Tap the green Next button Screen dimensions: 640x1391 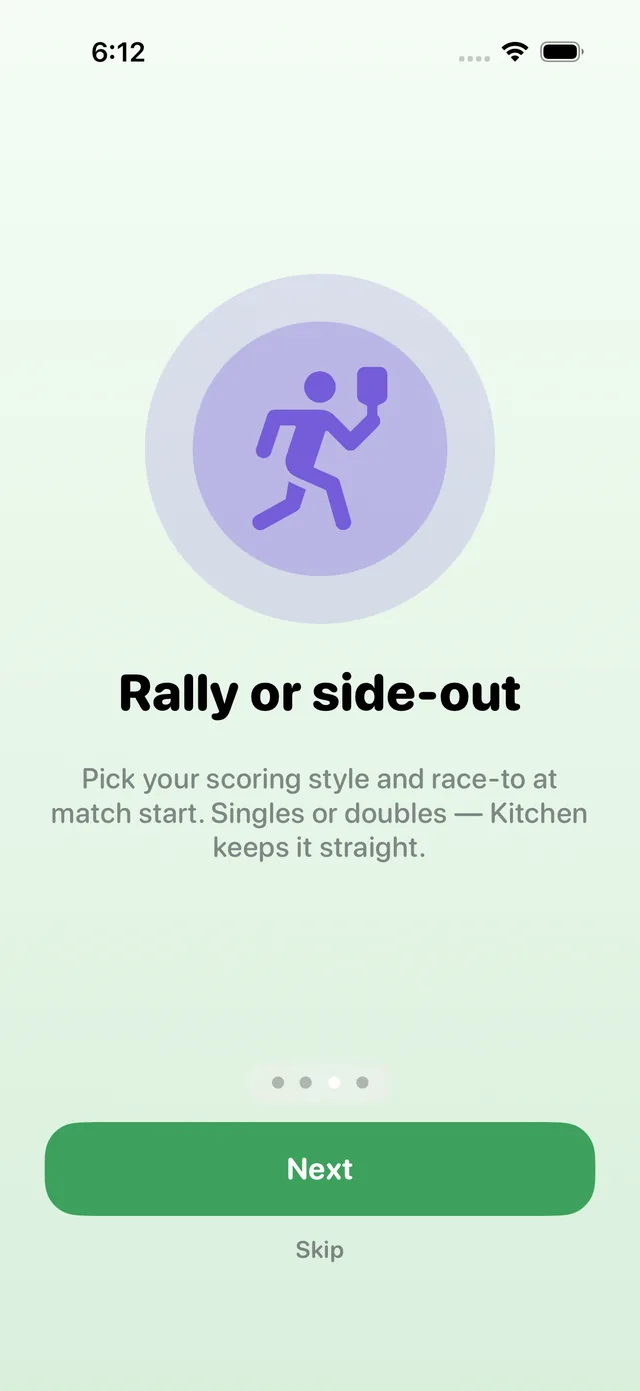click(x=320, y=1168)
